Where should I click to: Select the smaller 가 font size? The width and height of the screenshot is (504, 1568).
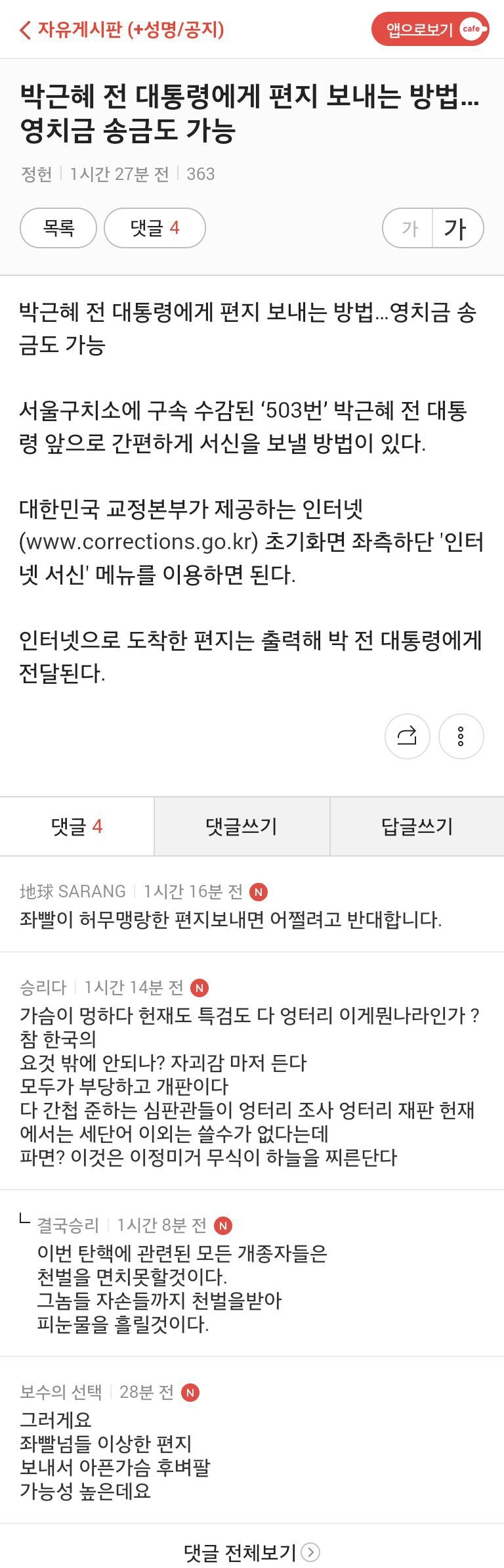(409, 228)
